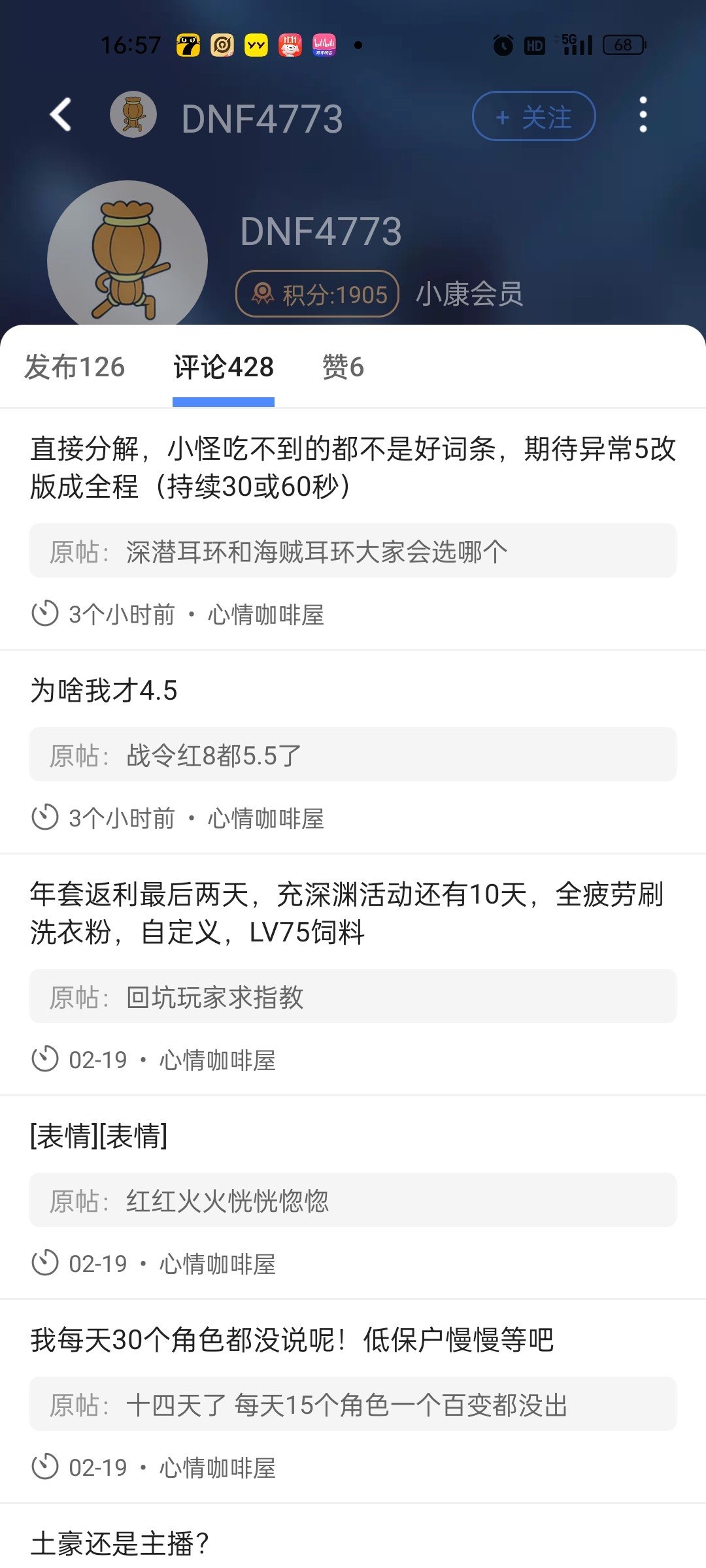
Task: Go back using the top-left arrow
Action: point(61,115)
